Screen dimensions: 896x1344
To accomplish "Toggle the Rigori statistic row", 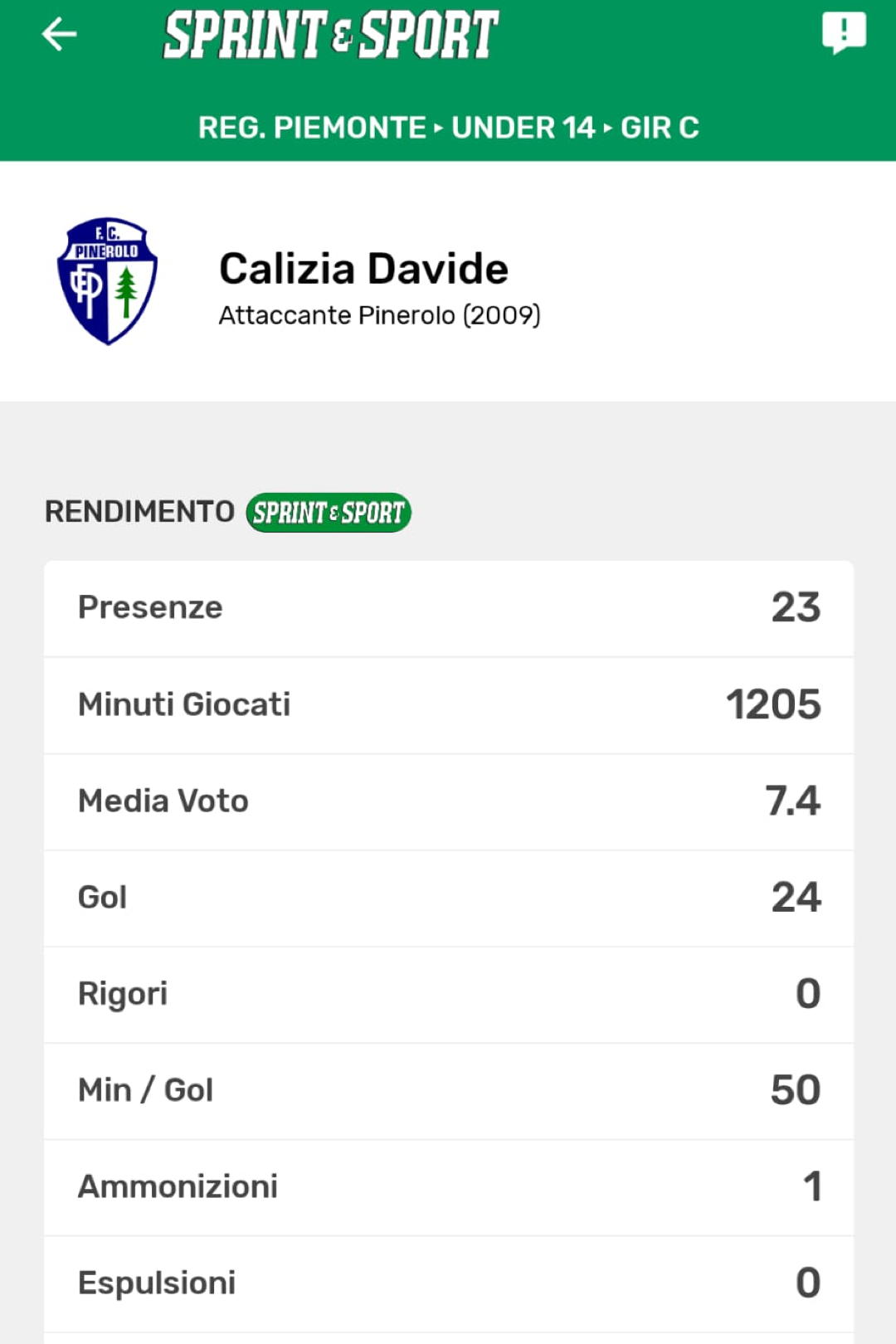I will [x=448, y=993].
